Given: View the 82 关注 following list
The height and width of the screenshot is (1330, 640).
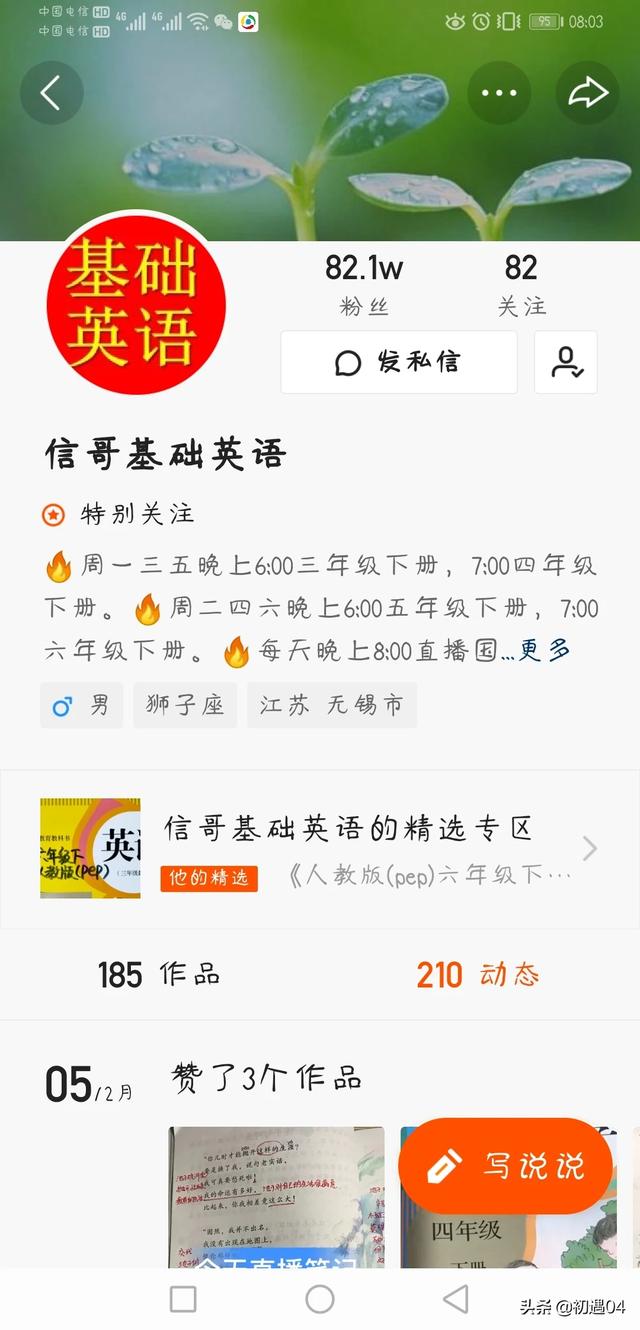Looking at the screenshot, I should [522, 285].
